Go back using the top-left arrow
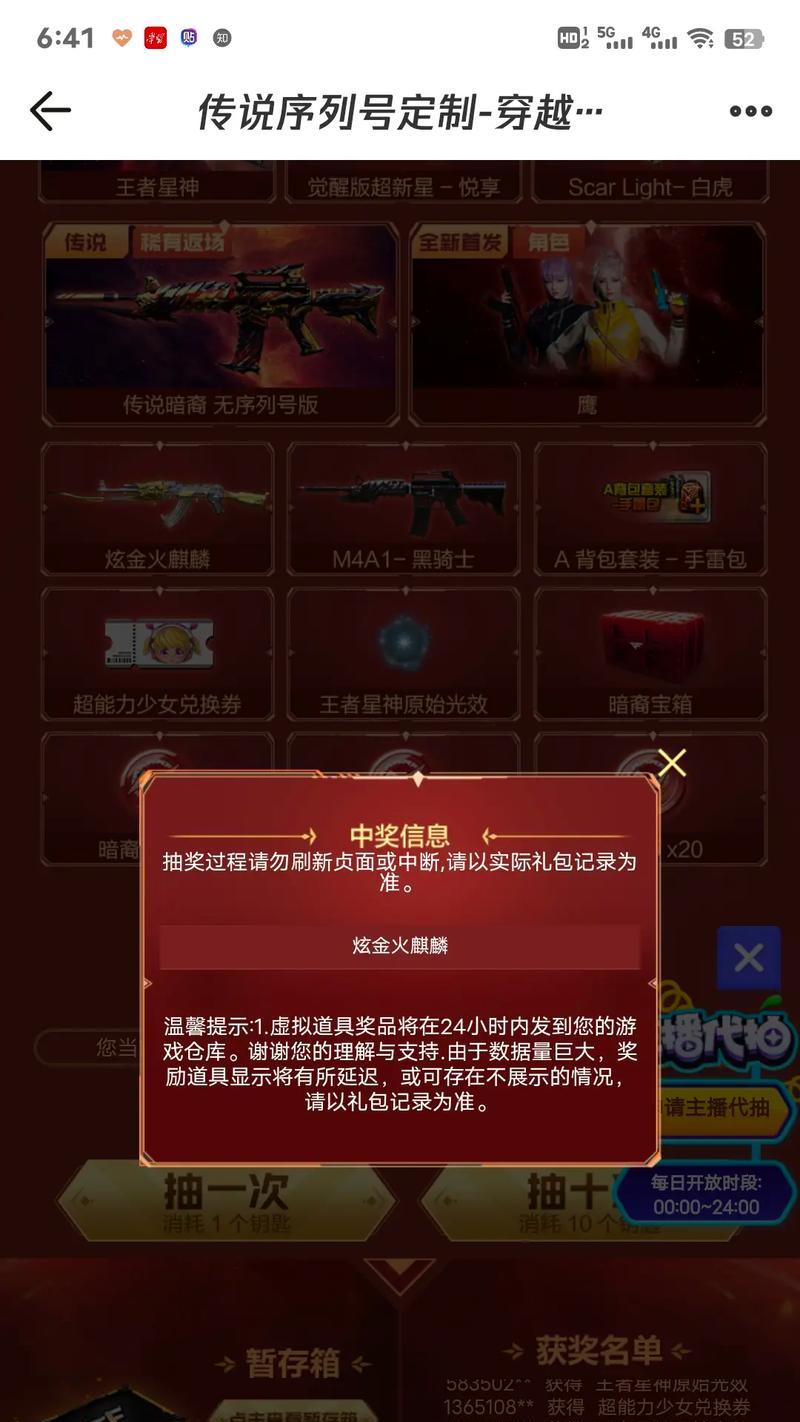This screenshot has width=800, height=1422. click(x=50, y=111)
